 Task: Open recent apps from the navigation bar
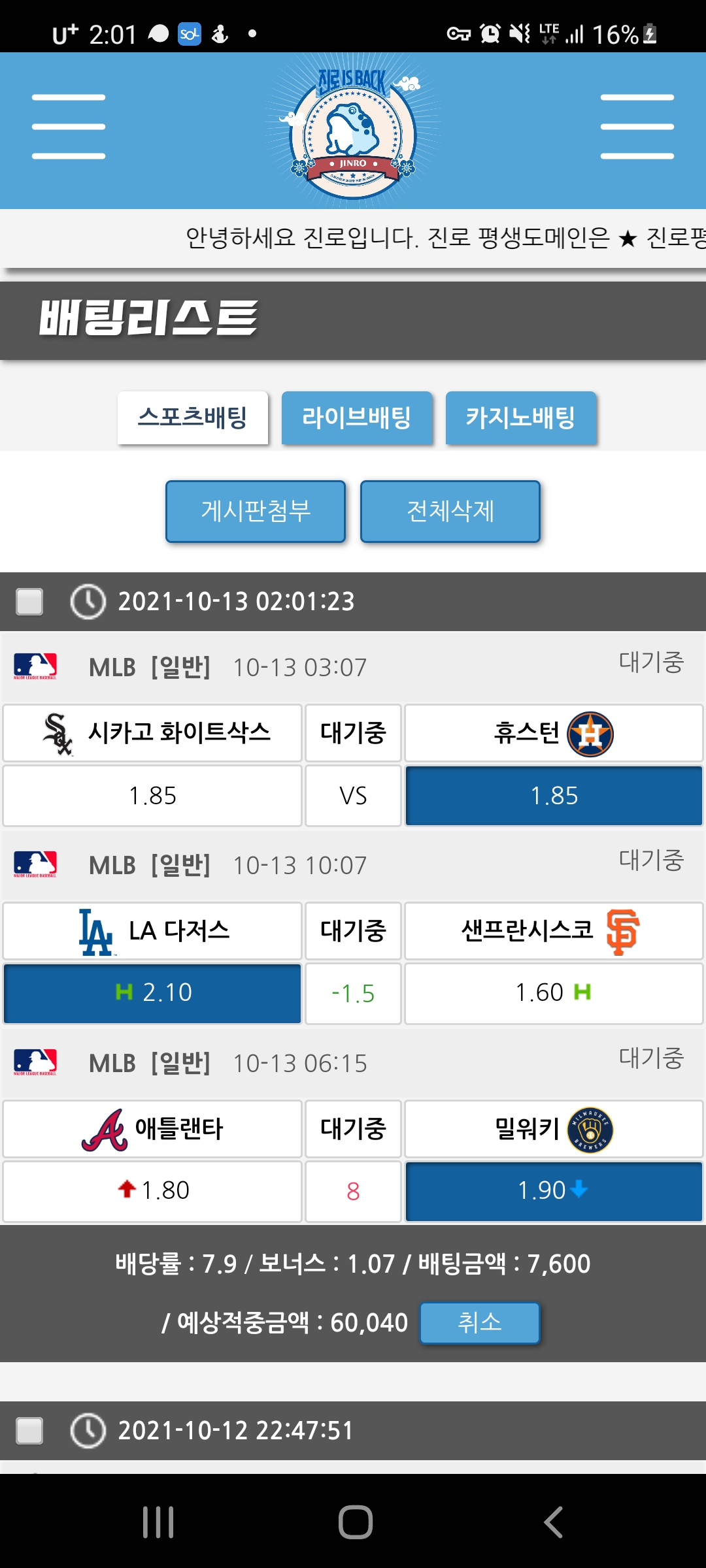pos(158,1522)
